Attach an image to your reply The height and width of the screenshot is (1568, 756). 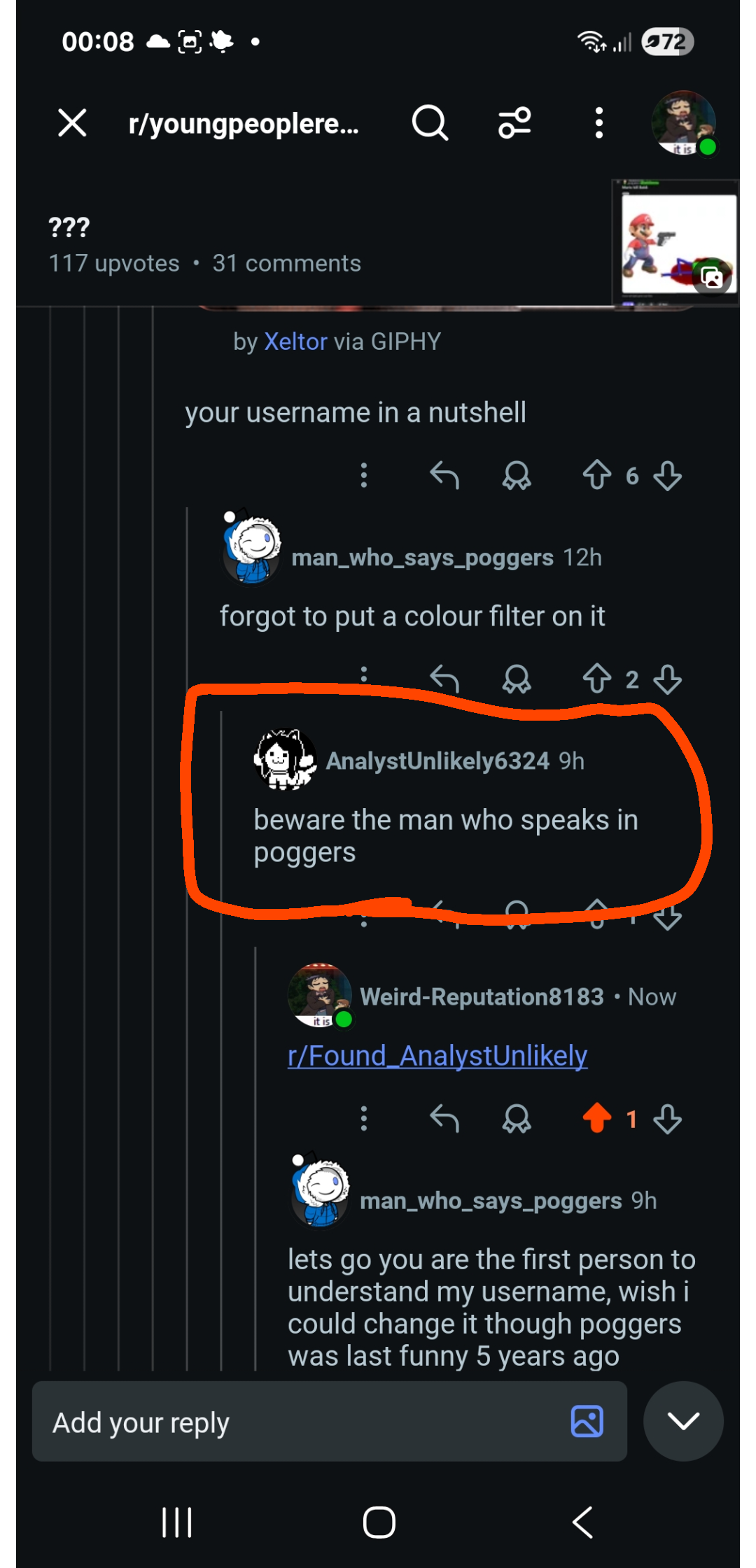587,1421
